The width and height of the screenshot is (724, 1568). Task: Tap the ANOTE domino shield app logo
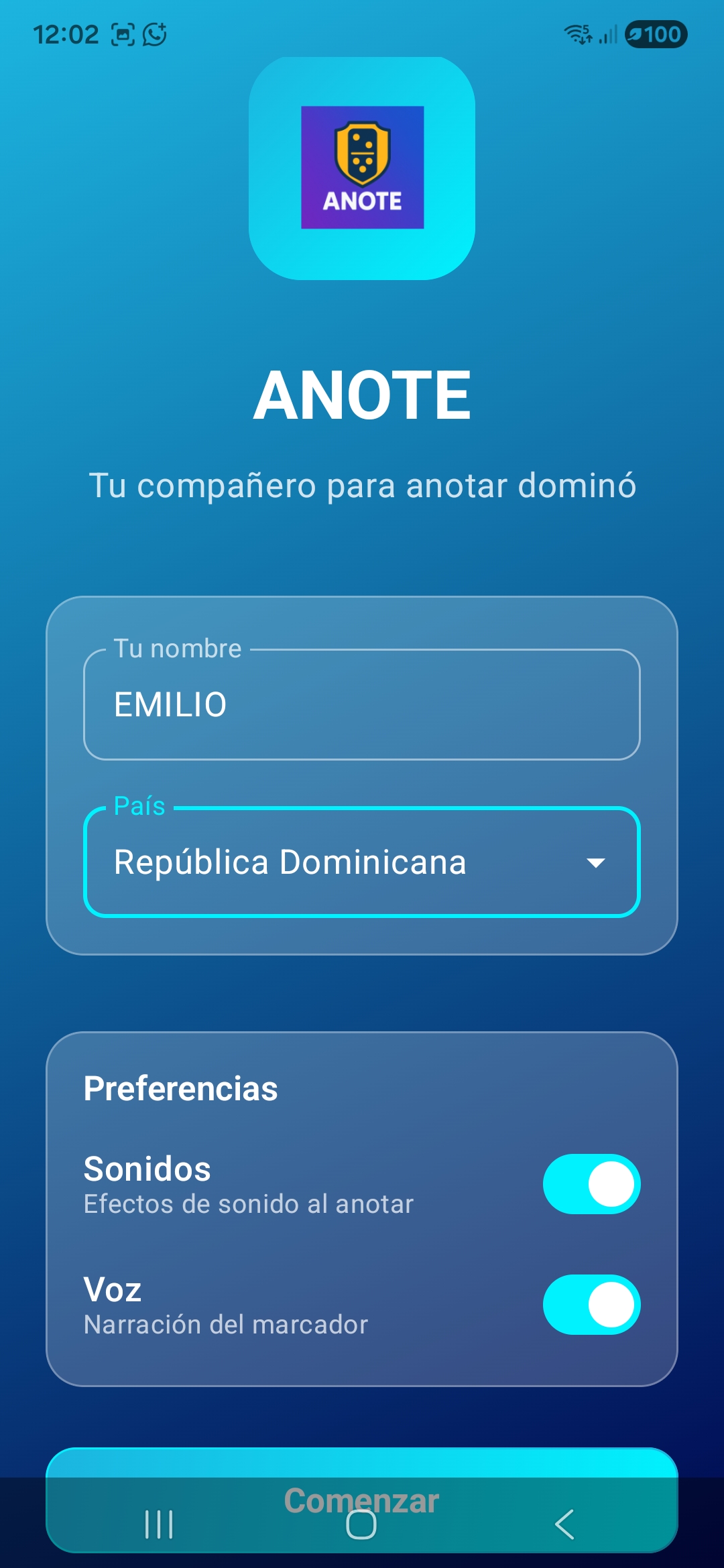pos(361,168)
